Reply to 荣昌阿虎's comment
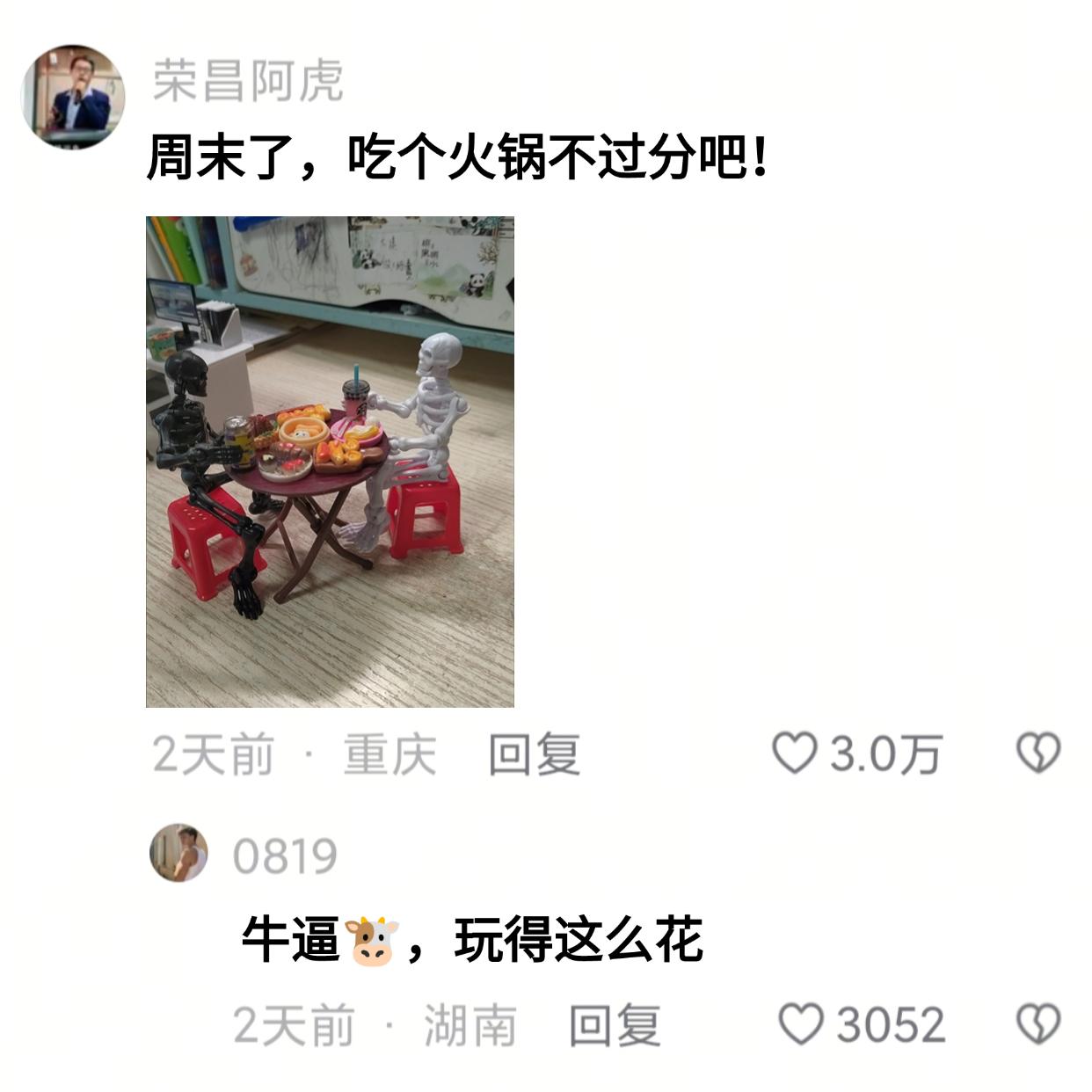Image resolution: width=1092 pixels, height=1092 pixels. tap(535, 754)
